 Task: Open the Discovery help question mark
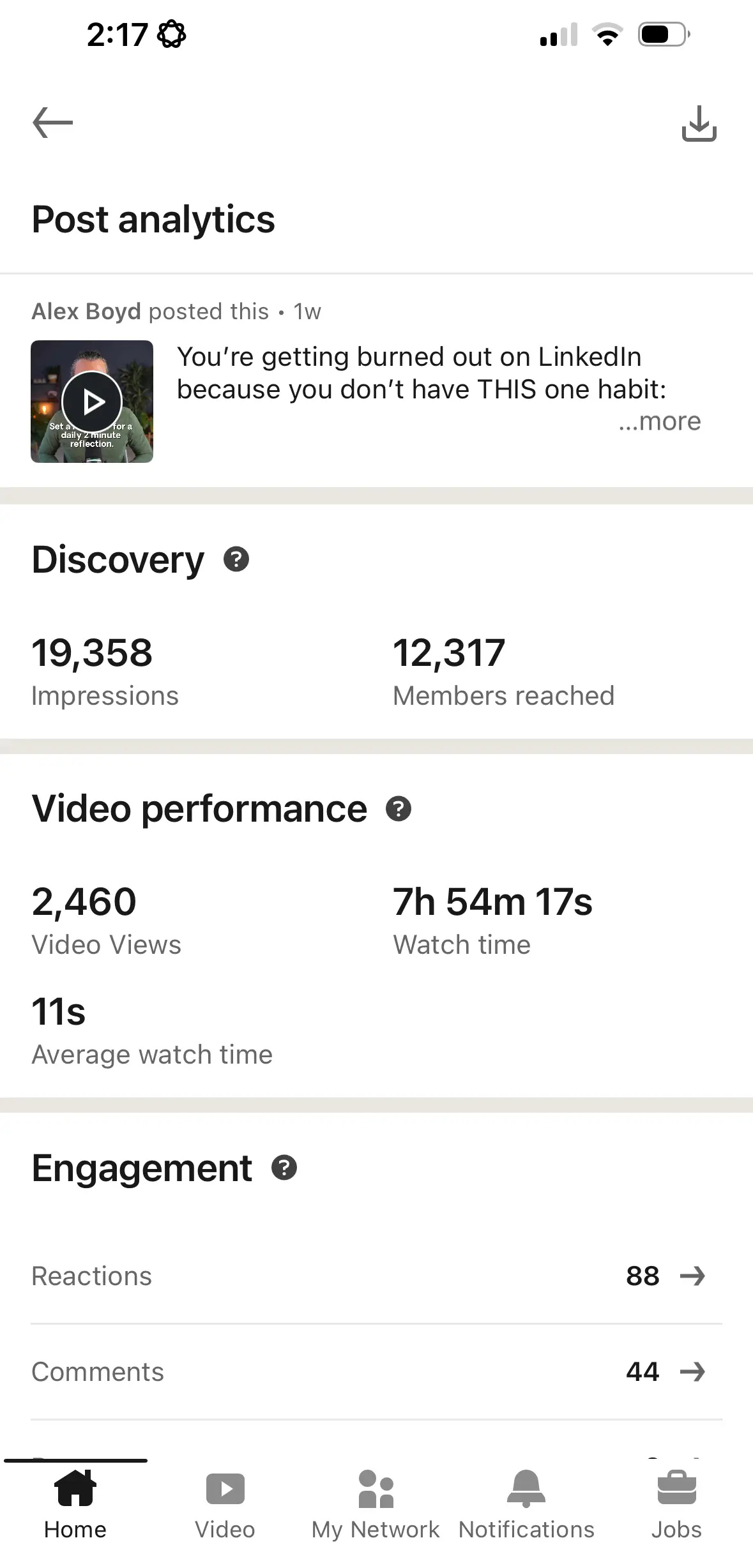[236, 560]
